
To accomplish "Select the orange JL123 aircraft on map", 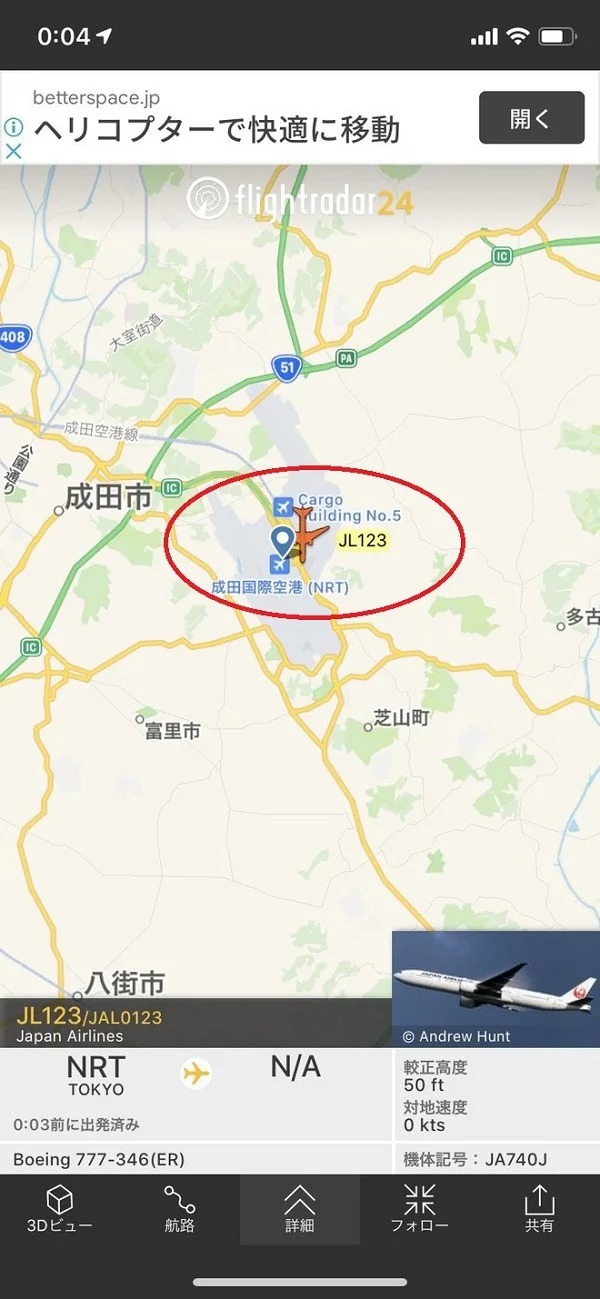I will 306,536.
